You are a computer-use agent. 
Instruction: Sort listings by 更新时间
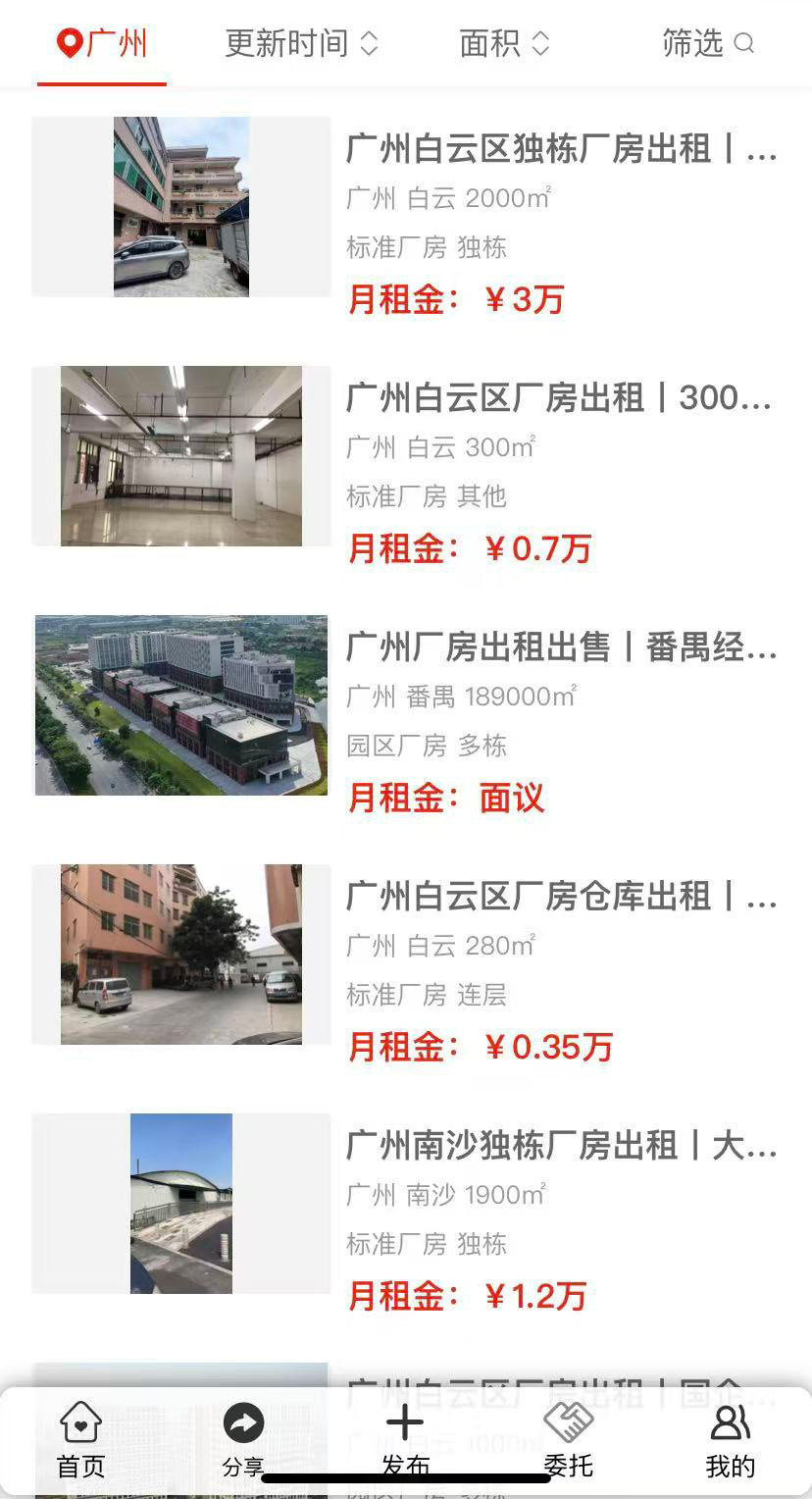coord(301,43)
